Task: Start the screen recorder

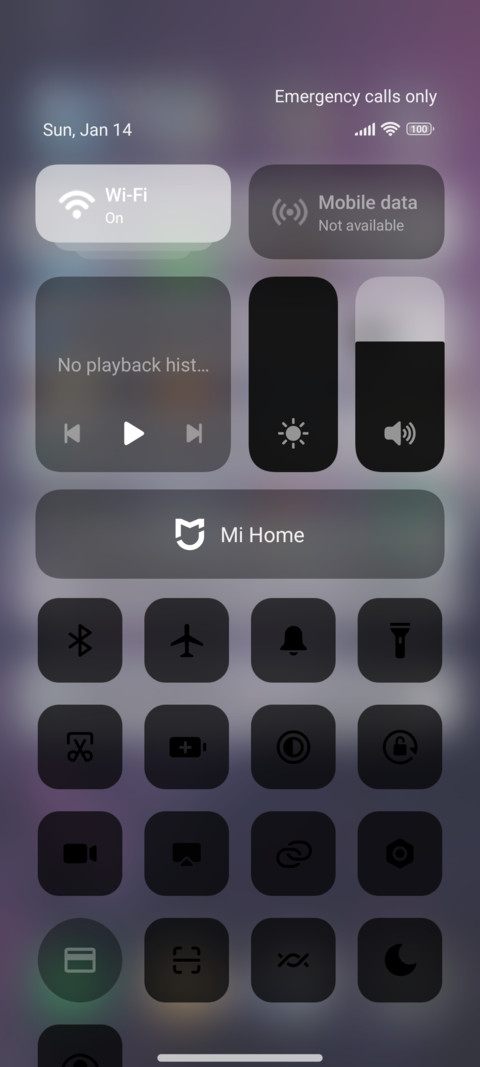Action: [x=80, y=853]
